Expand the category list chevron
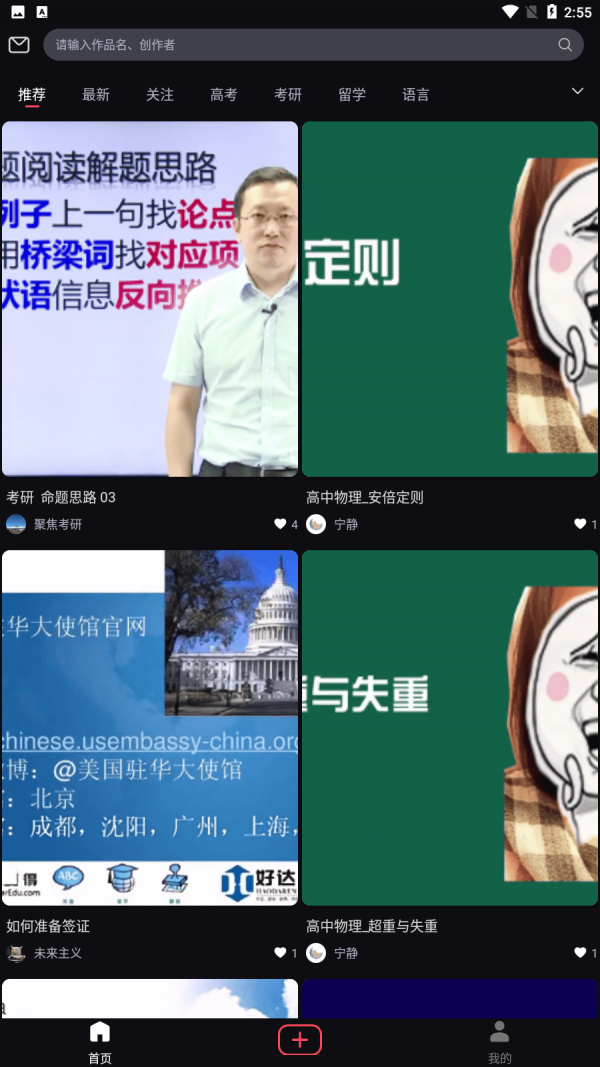Viewport: 600px width, 1067px height. (577, 91)
